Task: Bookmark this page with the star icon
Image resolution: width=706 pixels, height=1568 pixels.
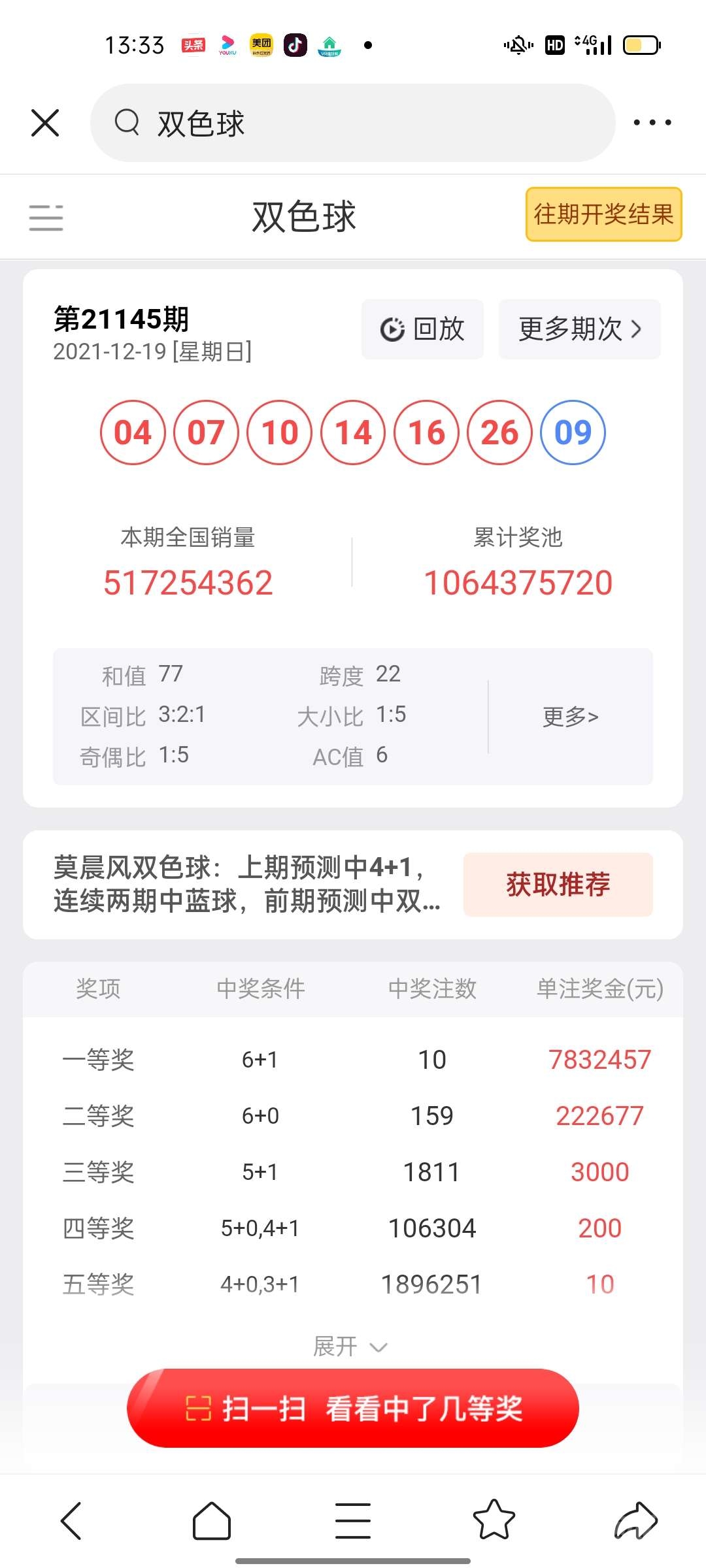Action: click(x=494, y=1521)
